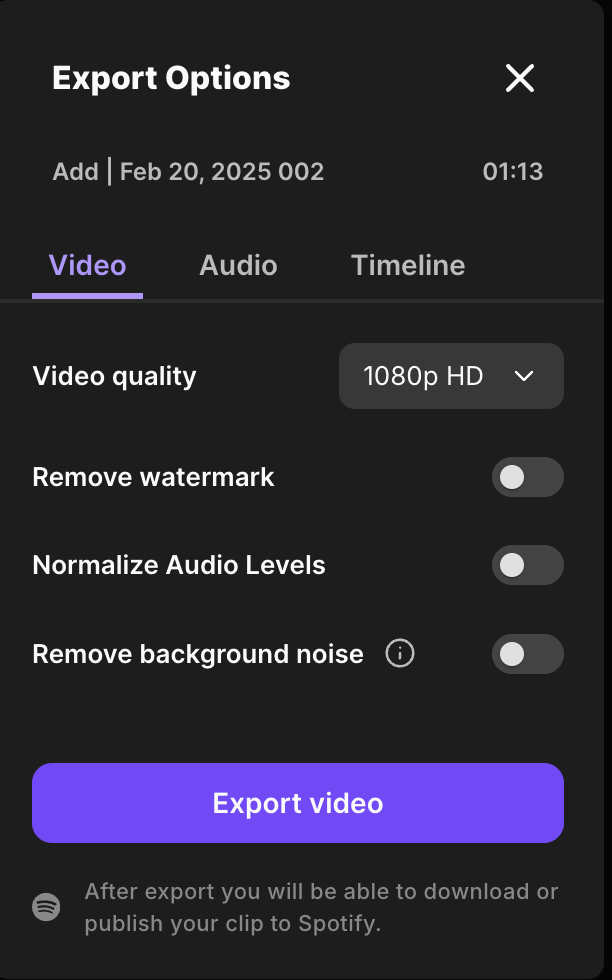Toggle Remove background noise on
This screenshot has width=612, height=980.
[527, 654]
